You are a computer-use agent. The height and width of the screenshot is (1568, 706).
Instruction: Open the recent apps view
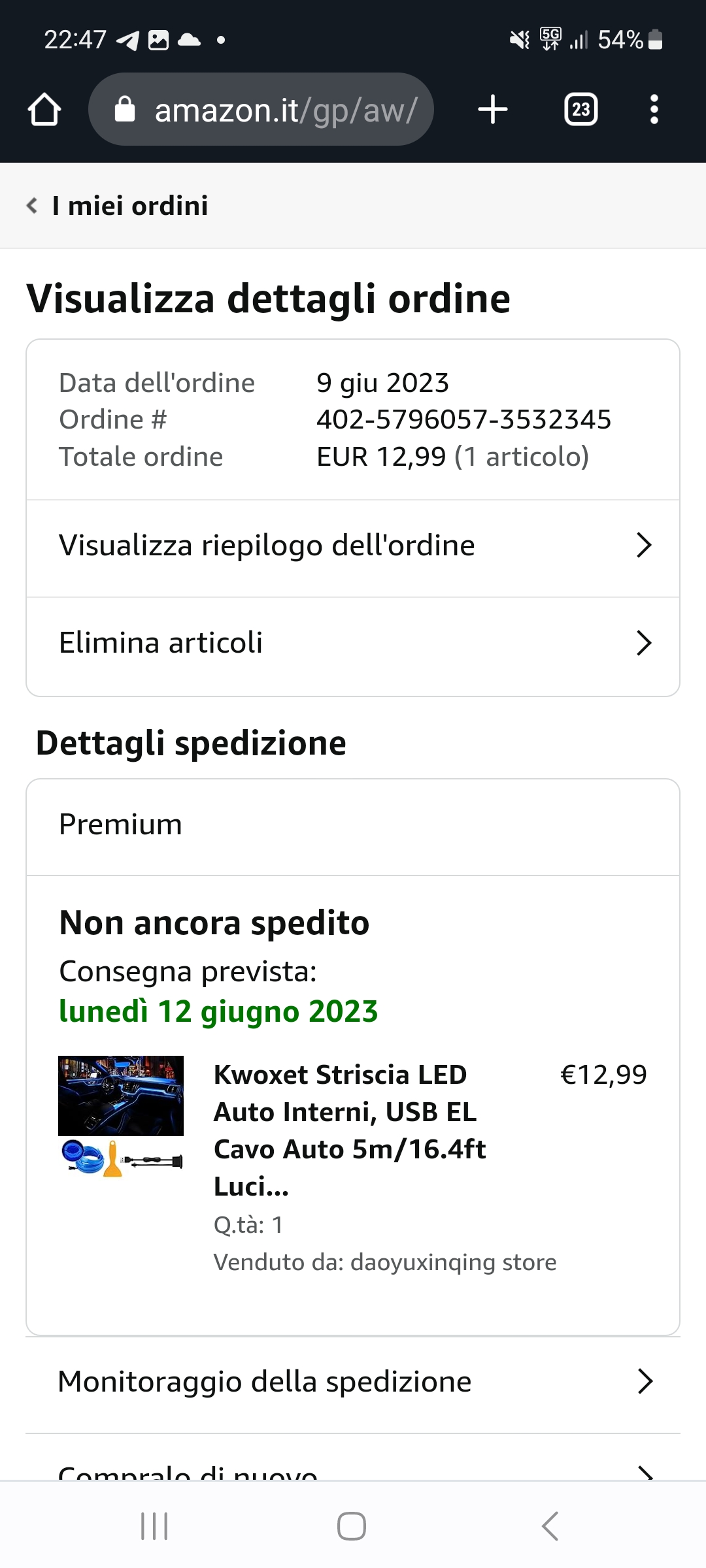click(x=155, y=1527)
